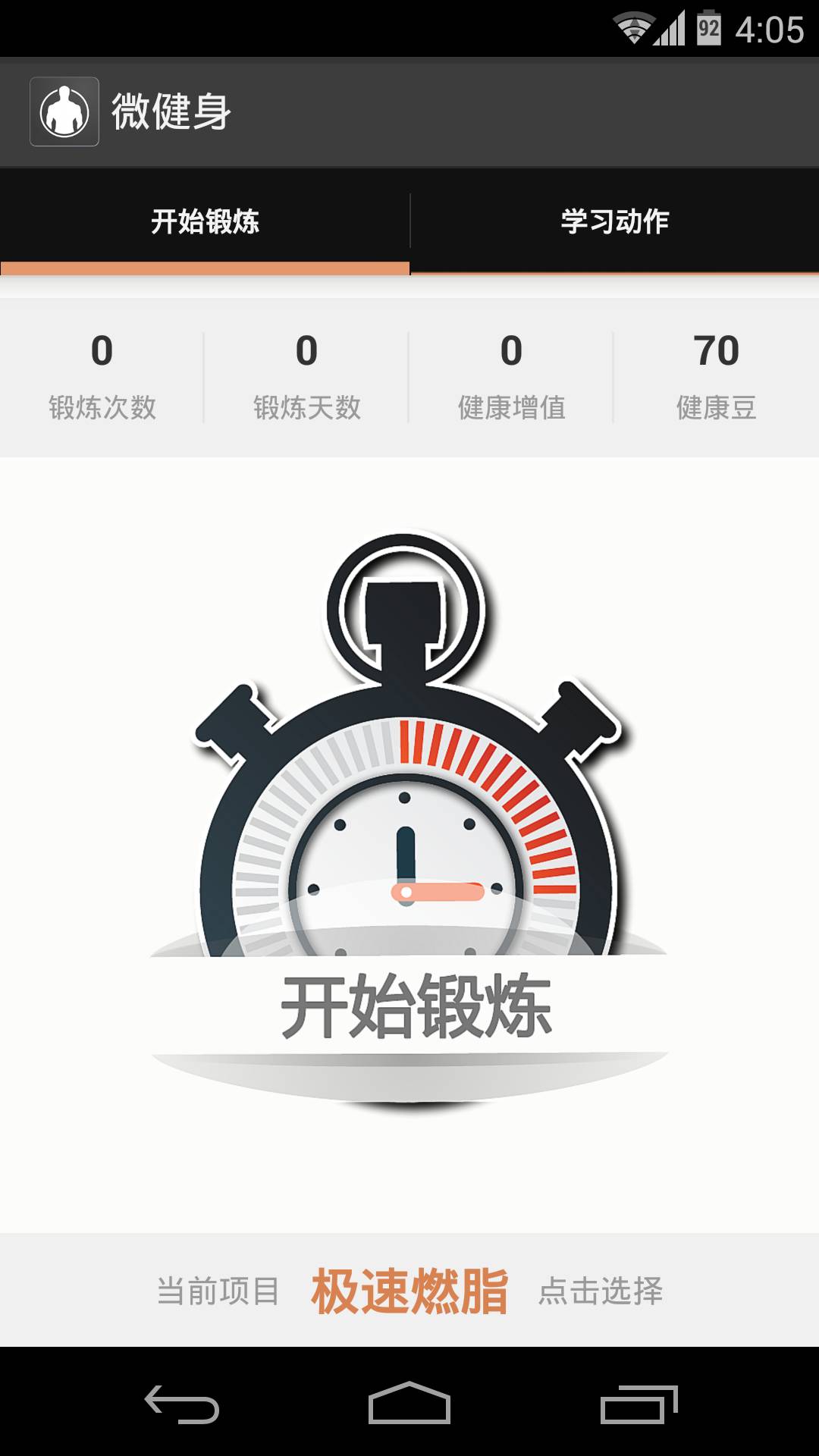This screenshot has width=819, height=1456.
Task: Switch to the 学习动作 tab
Action: tap(614, 221)
